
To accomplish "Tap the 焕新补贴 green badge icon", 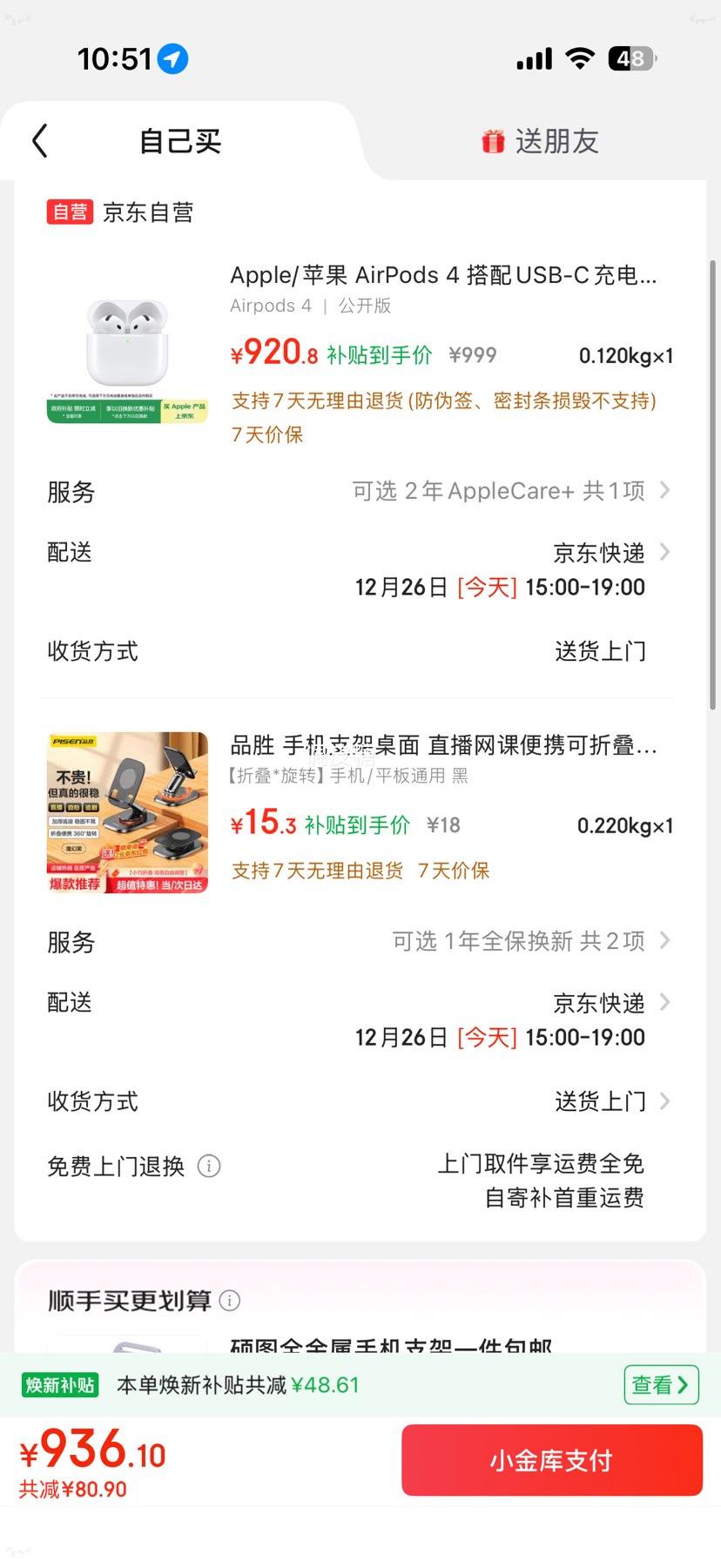I will [x=59, y=1384].
